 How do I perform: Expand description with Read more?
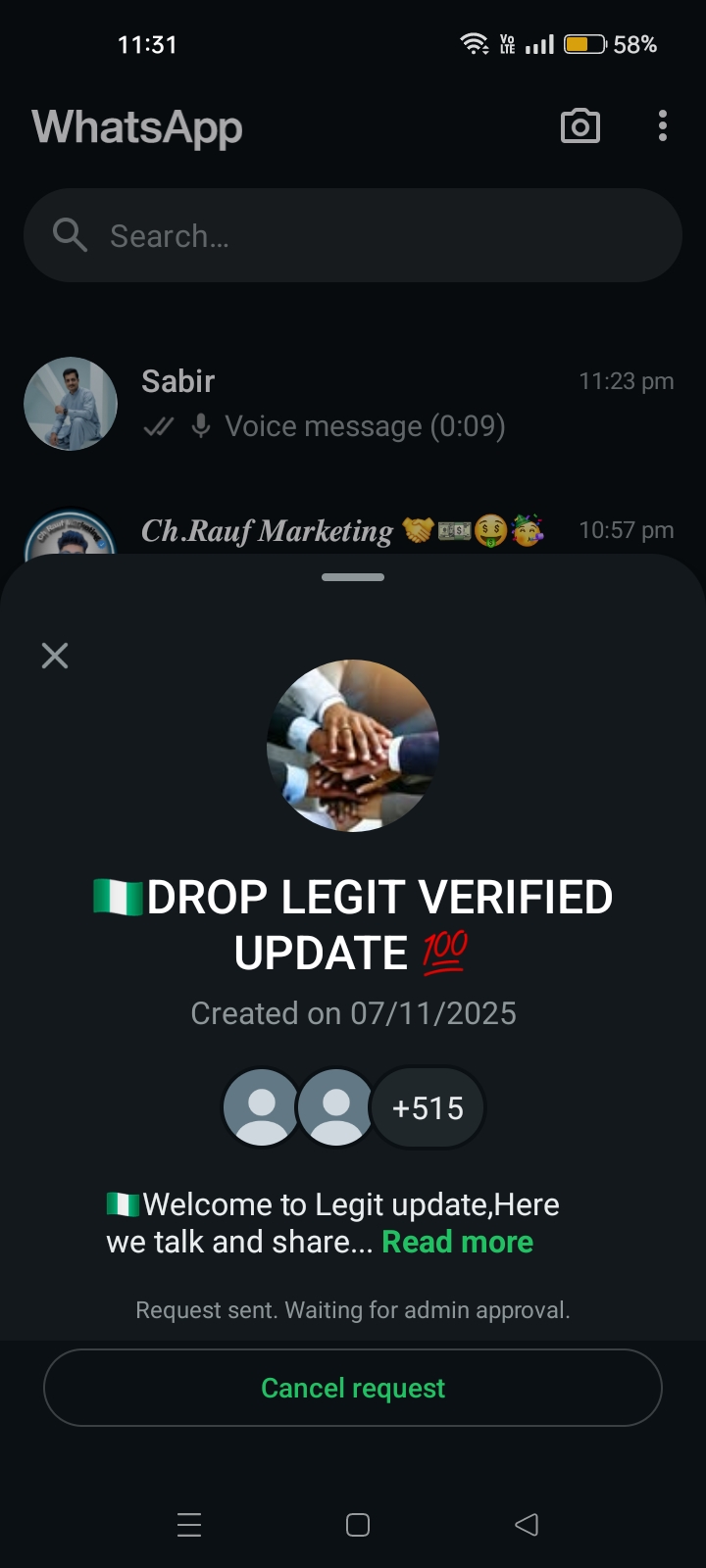[x=457, y=1242]
